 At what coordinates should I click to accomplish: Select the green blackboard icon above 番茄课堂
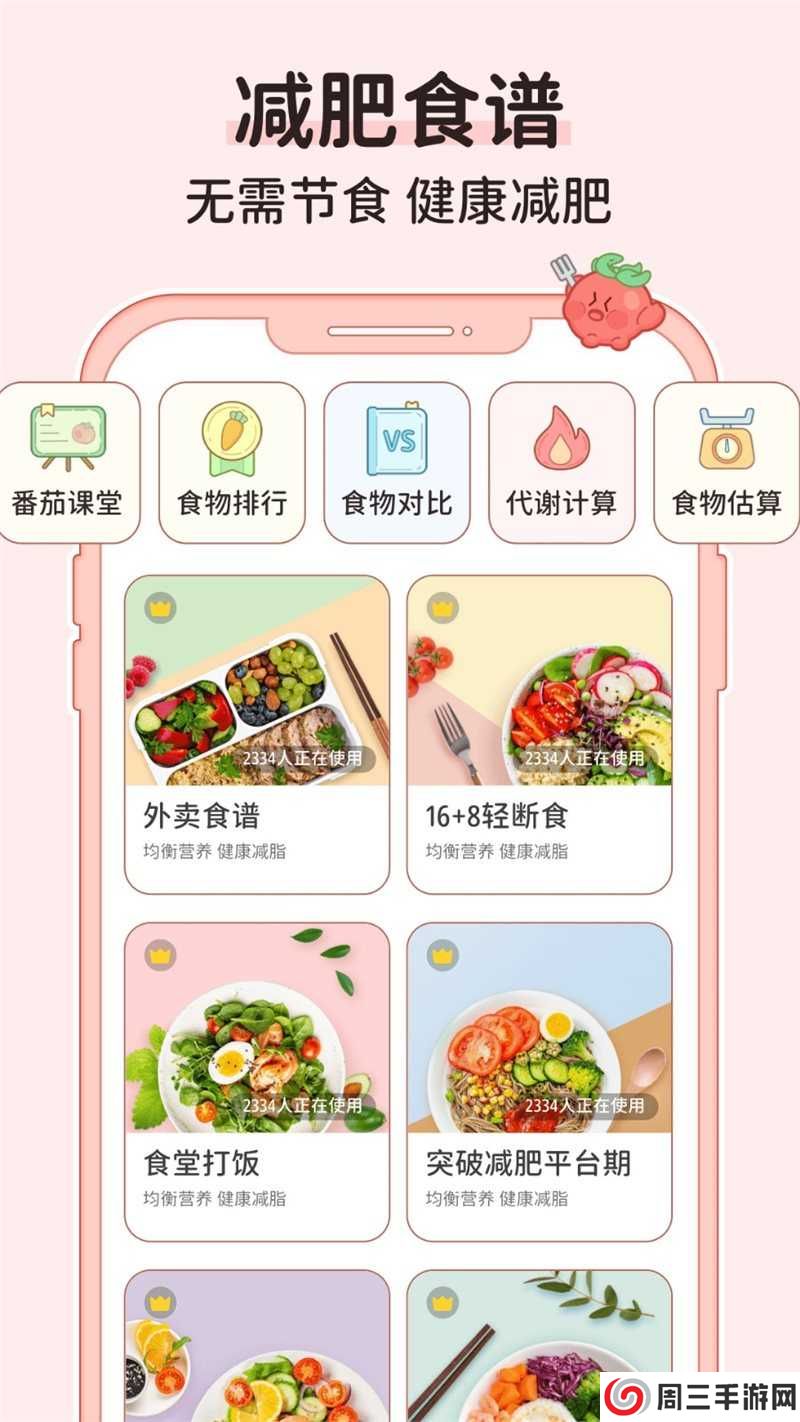pos(66,430)
